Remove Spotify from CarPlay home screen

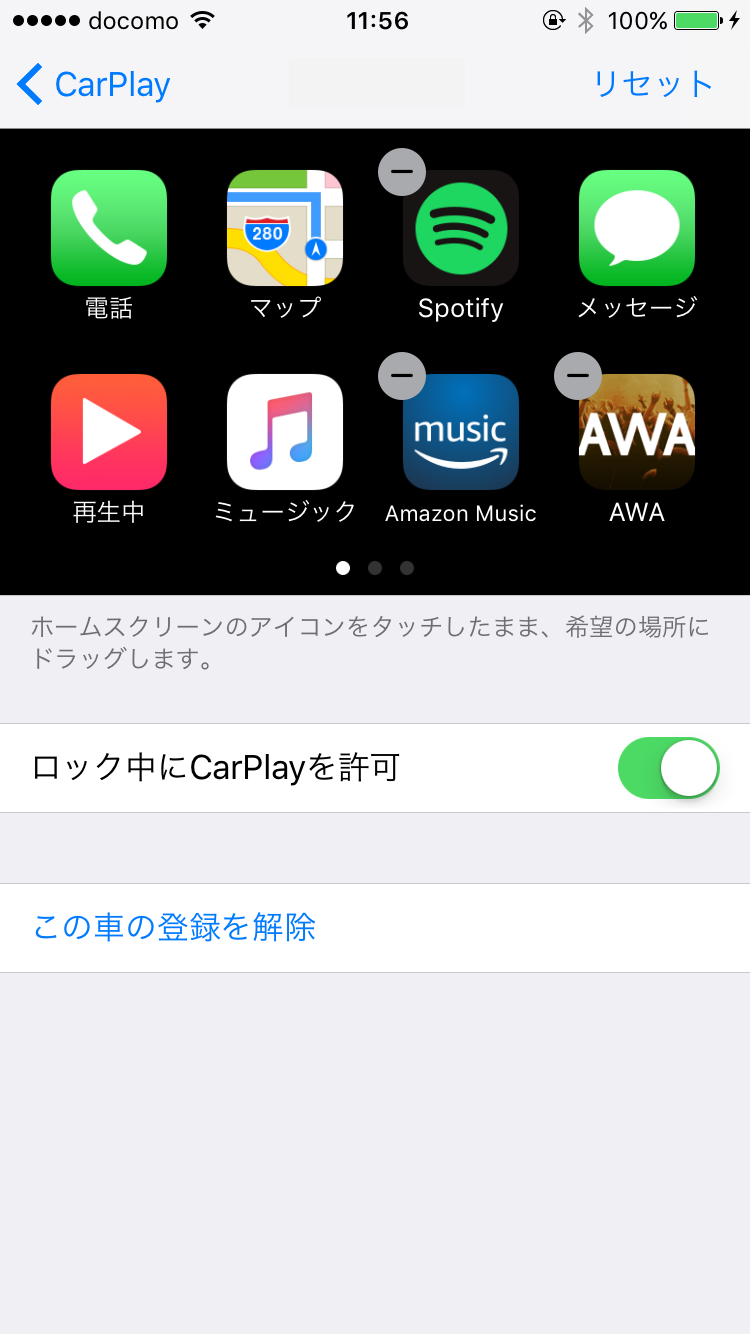(x=402, y=172)
